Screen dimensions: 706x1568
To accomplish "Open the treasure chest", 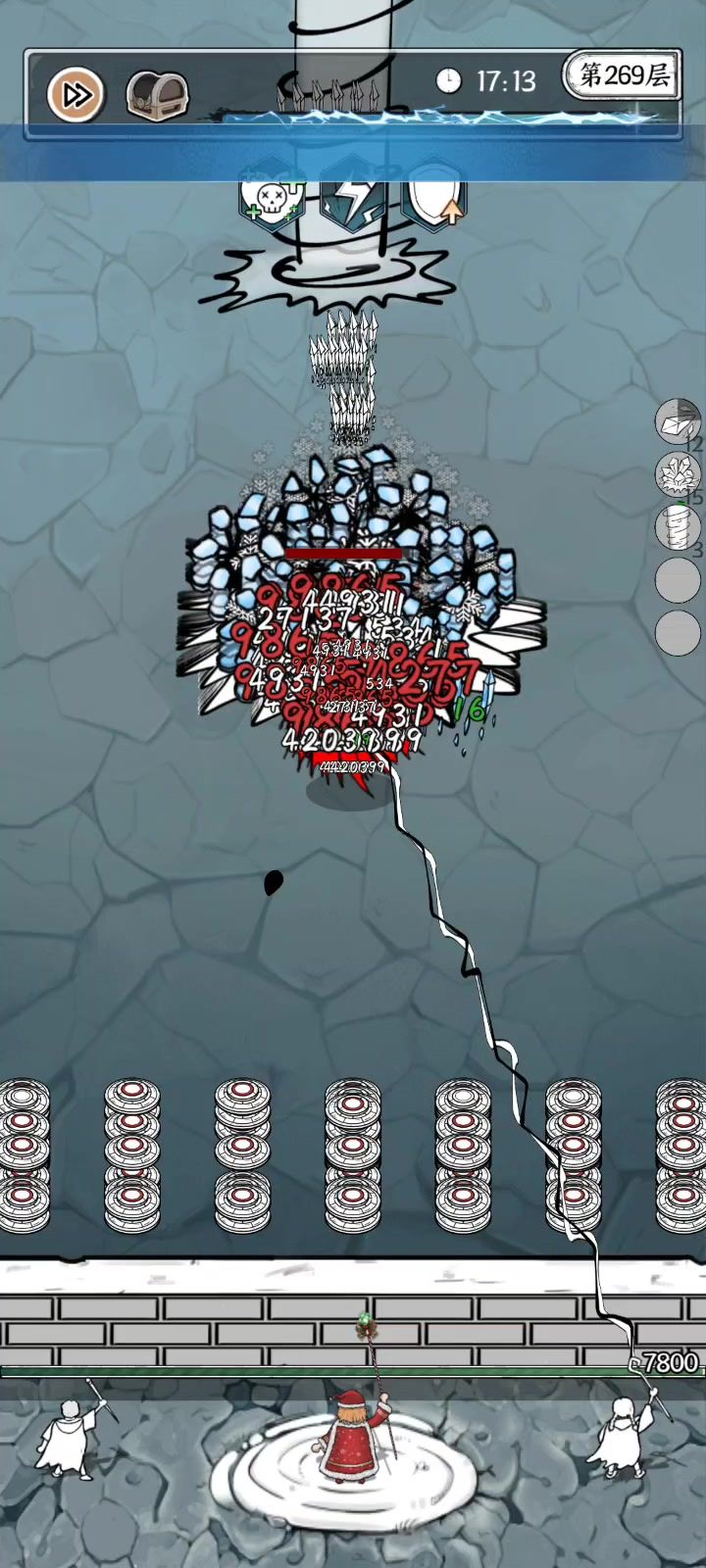I will pos(157,95).
